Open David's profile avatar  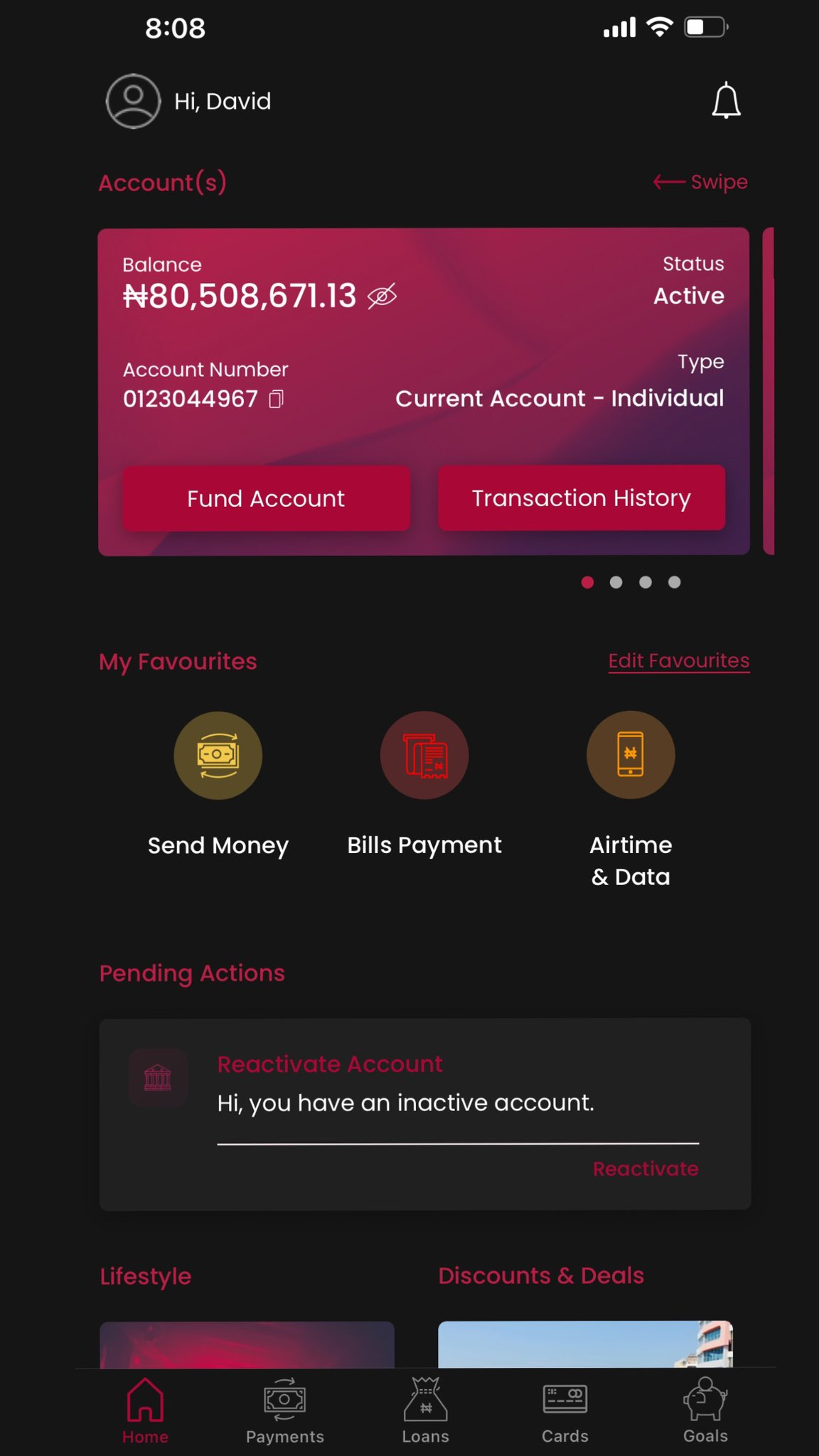pyautogui.click(x=133, y=101)
